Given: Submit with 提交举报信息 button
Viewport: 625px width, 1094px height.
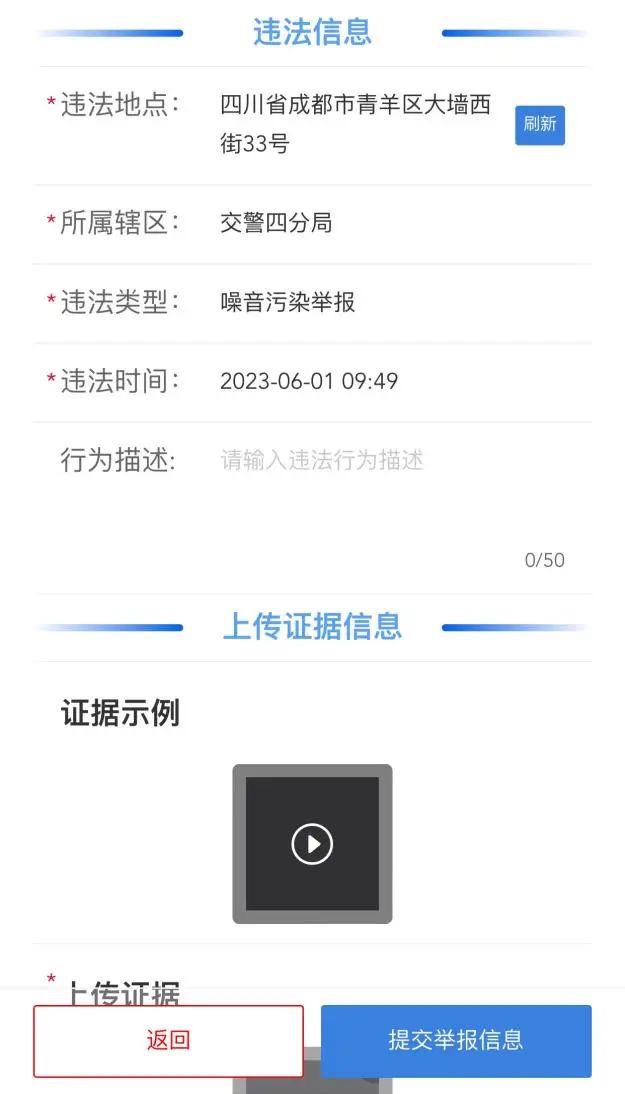Looking at the screenshot, I should tap(456, 1040).
